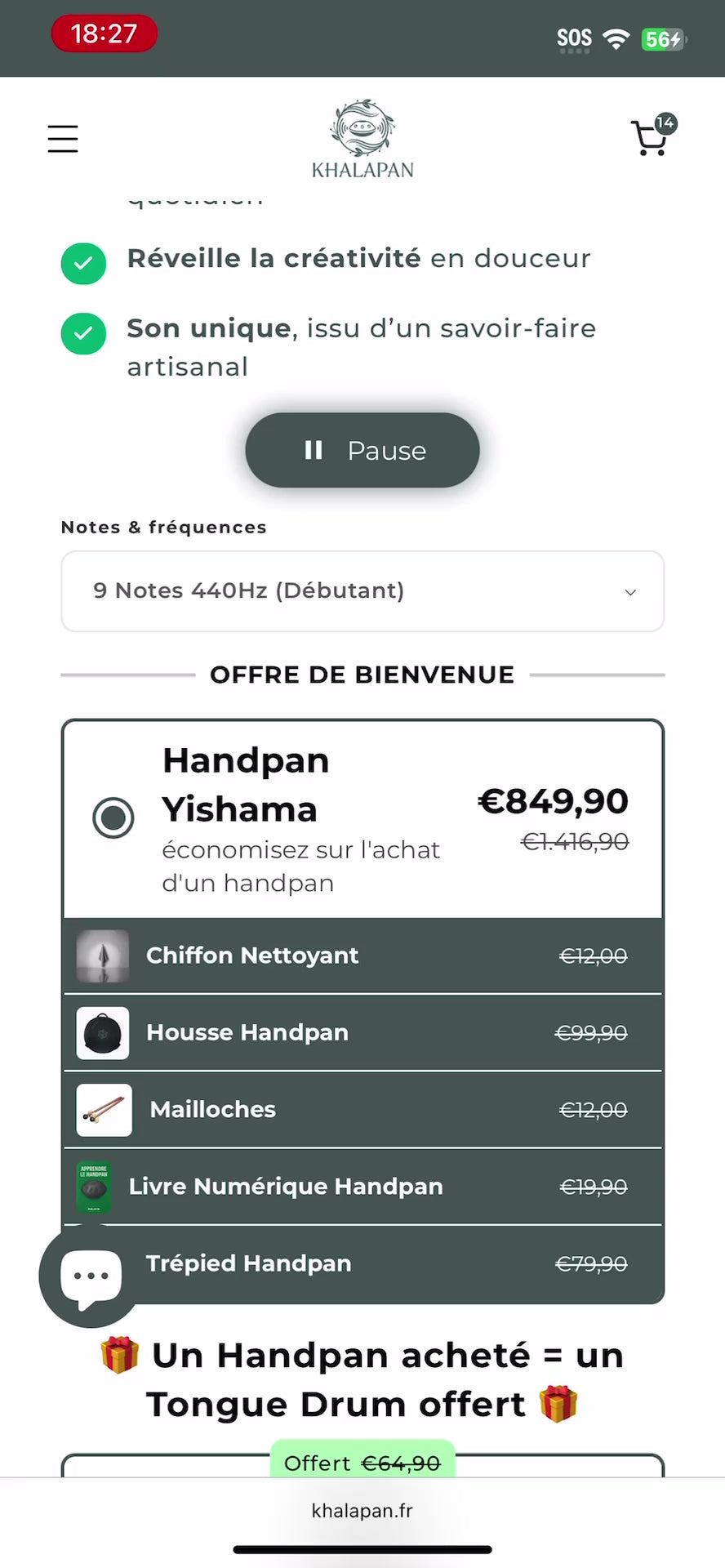
Task: Open the chat support bubble
Action: tap(91, 1276)
